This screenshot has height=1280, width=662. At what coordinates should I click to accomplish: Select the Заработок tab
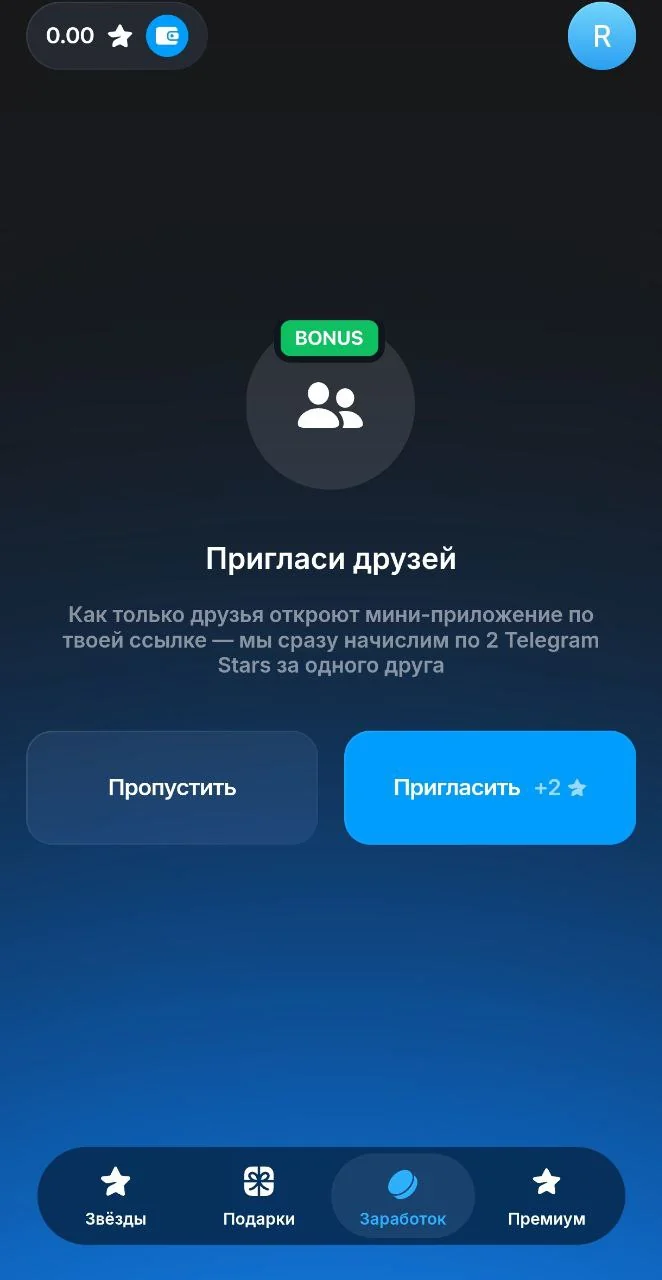(403, 1197)
